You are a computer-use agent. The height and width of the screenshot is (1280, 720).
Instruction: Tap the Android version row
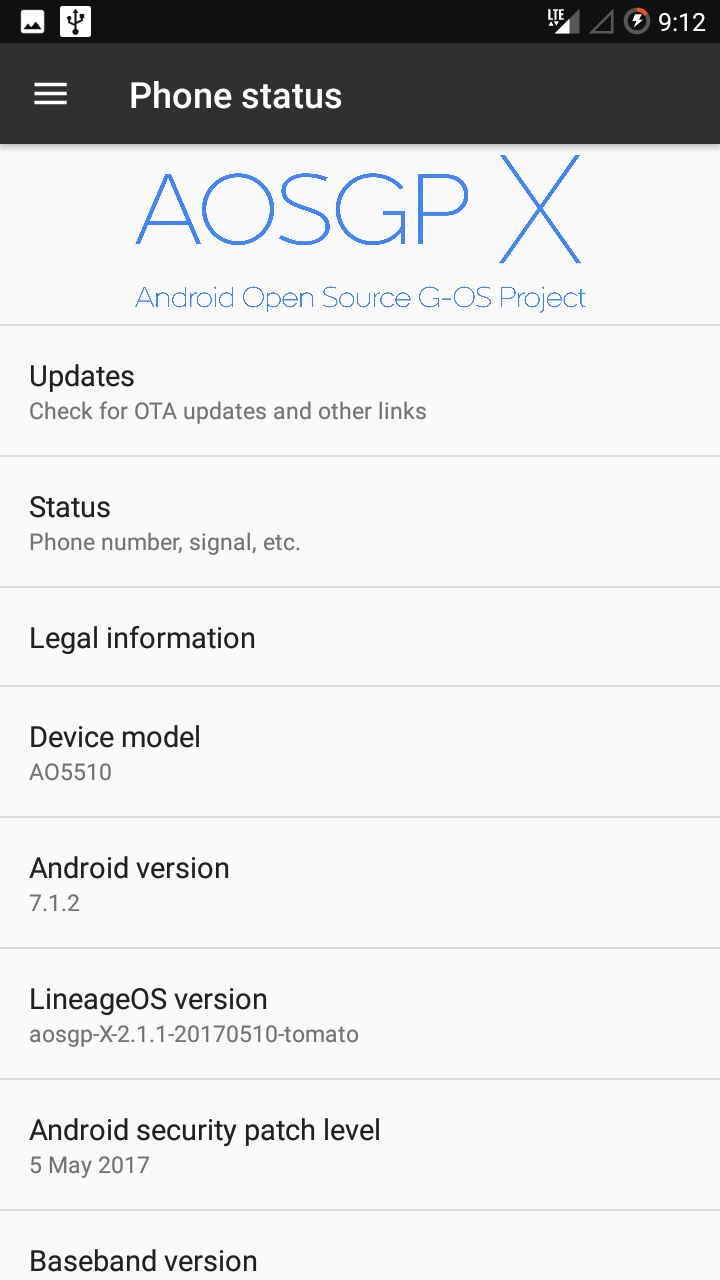pyautogui.click(x=360, y=883)
